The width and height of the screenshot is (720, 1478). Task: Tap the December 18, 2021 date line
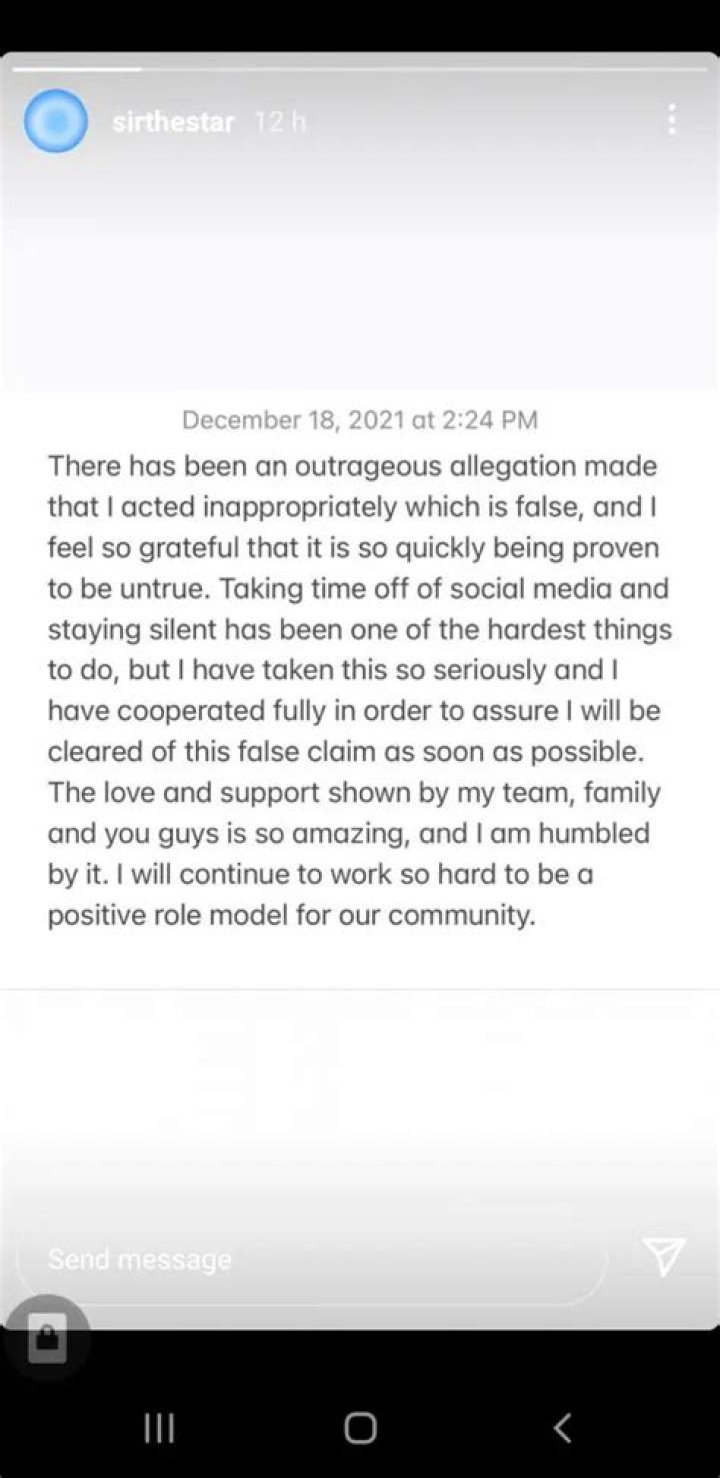click(360, 420)
